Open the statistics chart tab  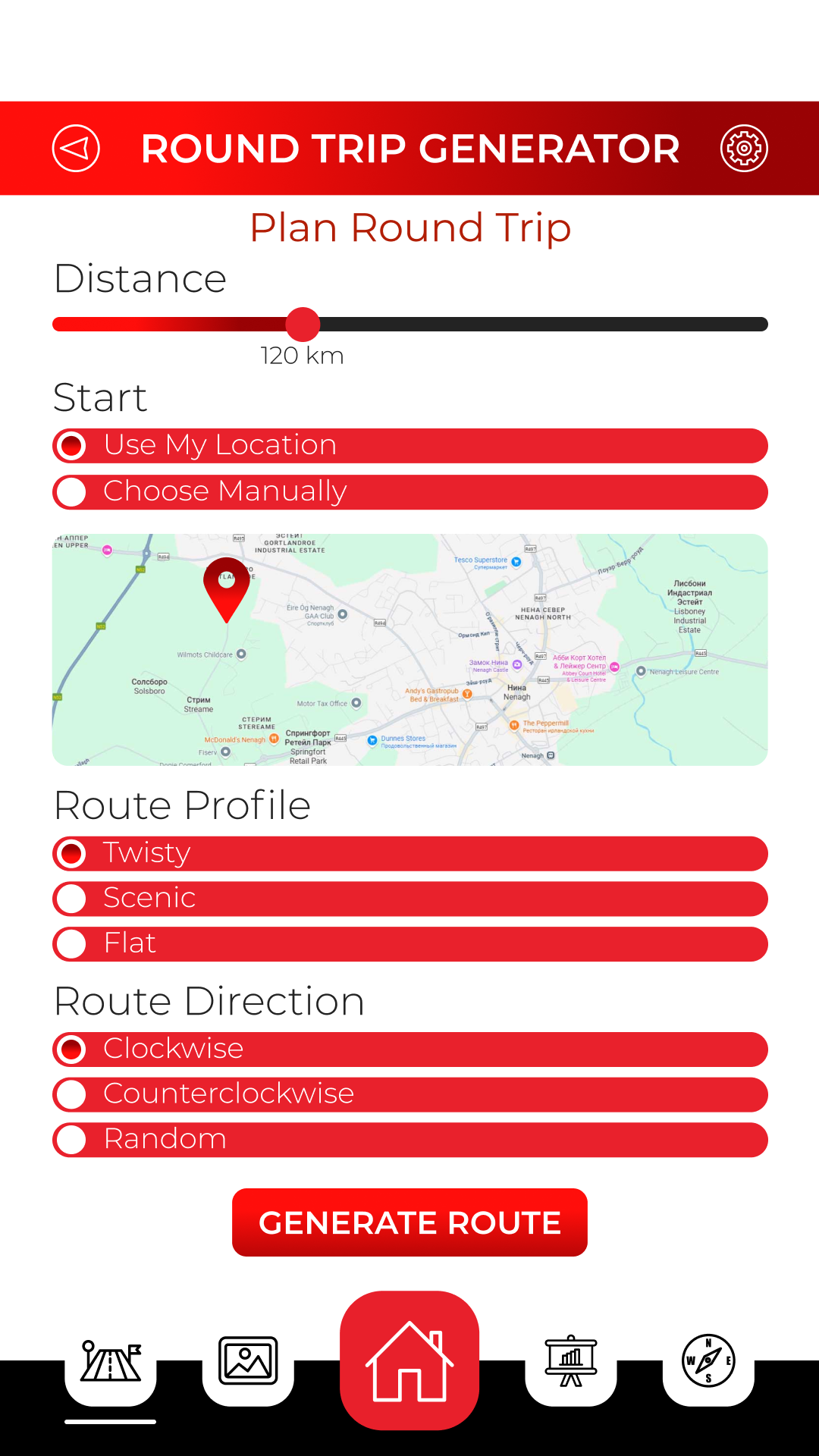pyautogui.click(x=571, y=1362)
